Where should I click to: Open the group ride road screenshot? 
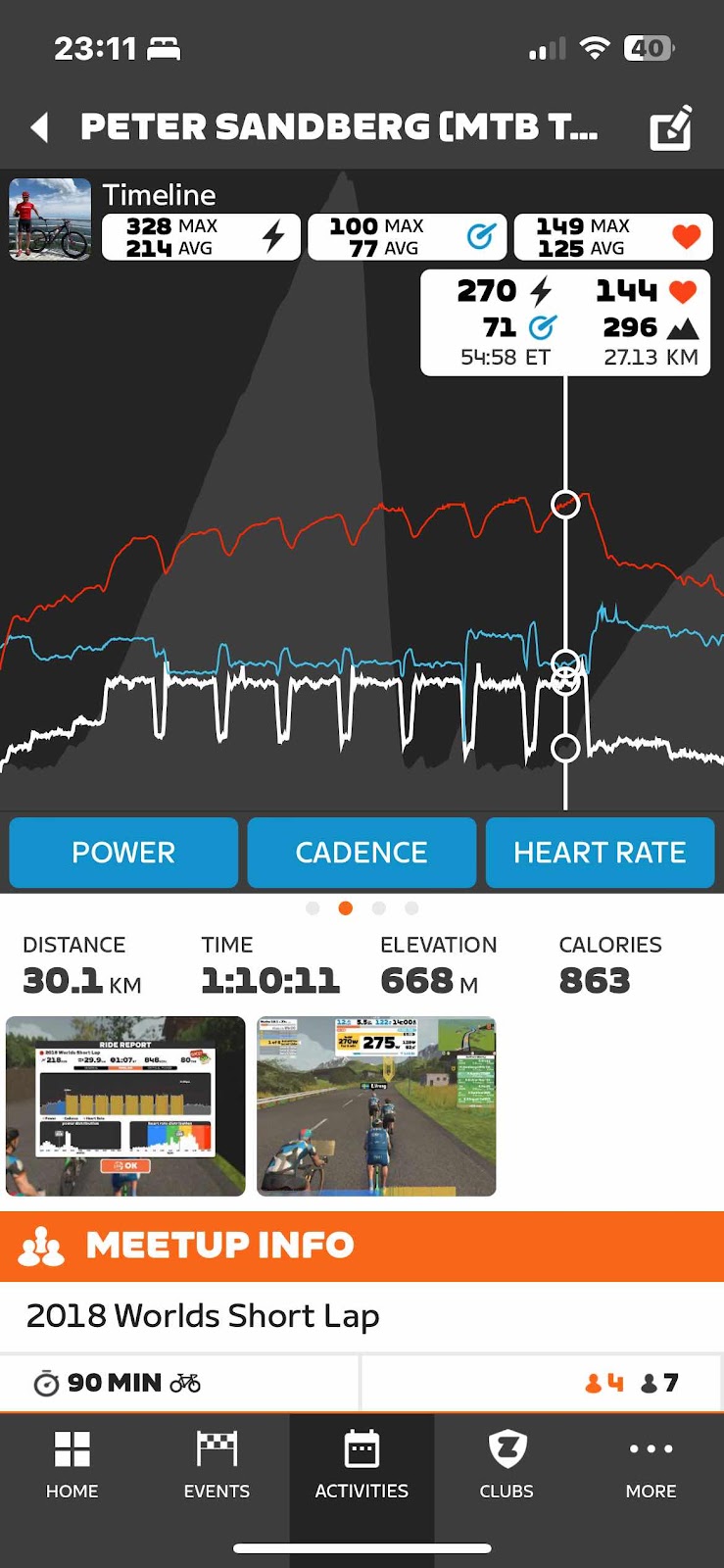376,1106
